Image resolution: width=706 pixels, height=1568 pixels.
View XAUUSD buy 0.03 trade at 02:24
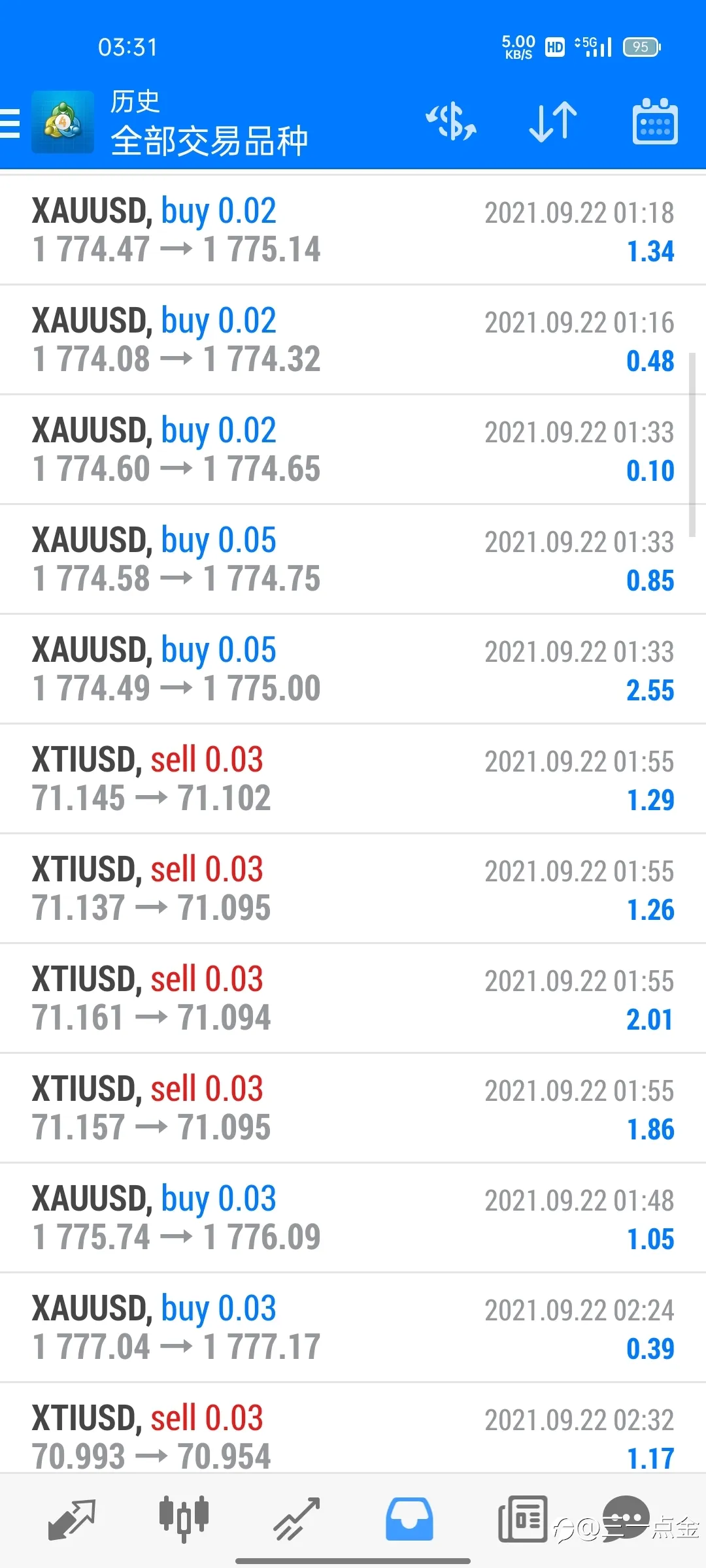[353, 1328]
